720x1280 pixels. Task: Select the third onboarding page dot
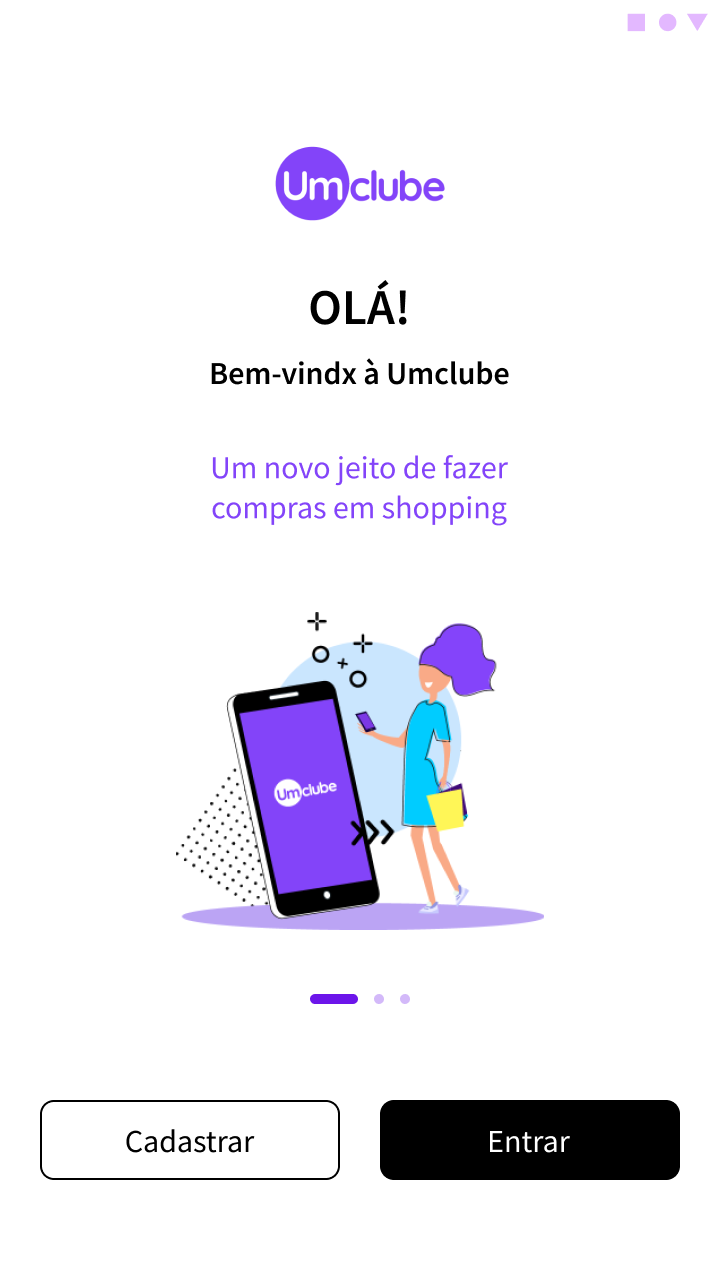pyautogui.click(x=405, y=998)
